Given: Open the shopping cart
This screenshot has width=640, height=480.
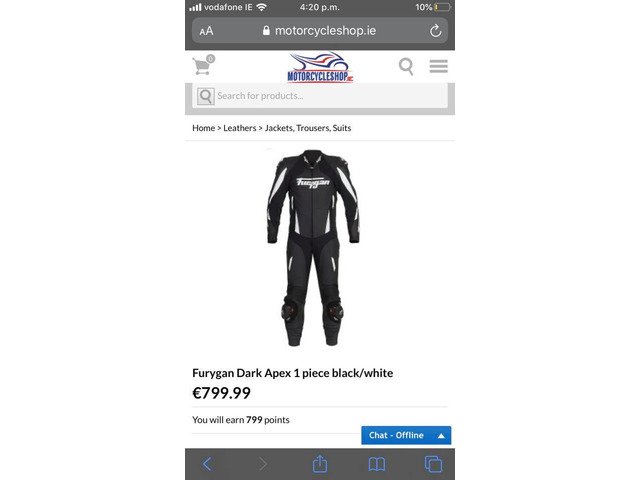Looking at the screenshot, I should (x=203, y=67).
